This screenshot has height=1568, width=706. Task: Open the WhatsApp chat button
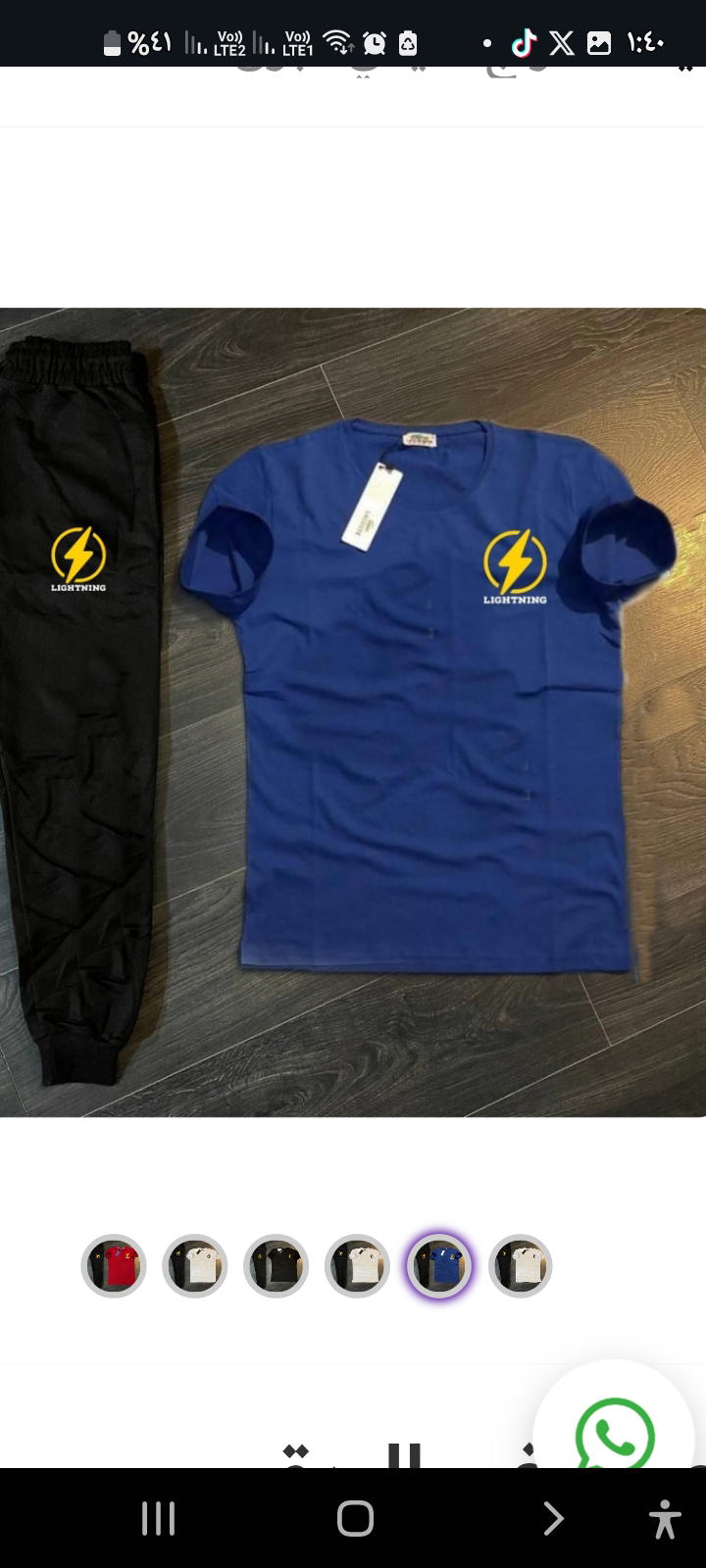coord(615,1433)
